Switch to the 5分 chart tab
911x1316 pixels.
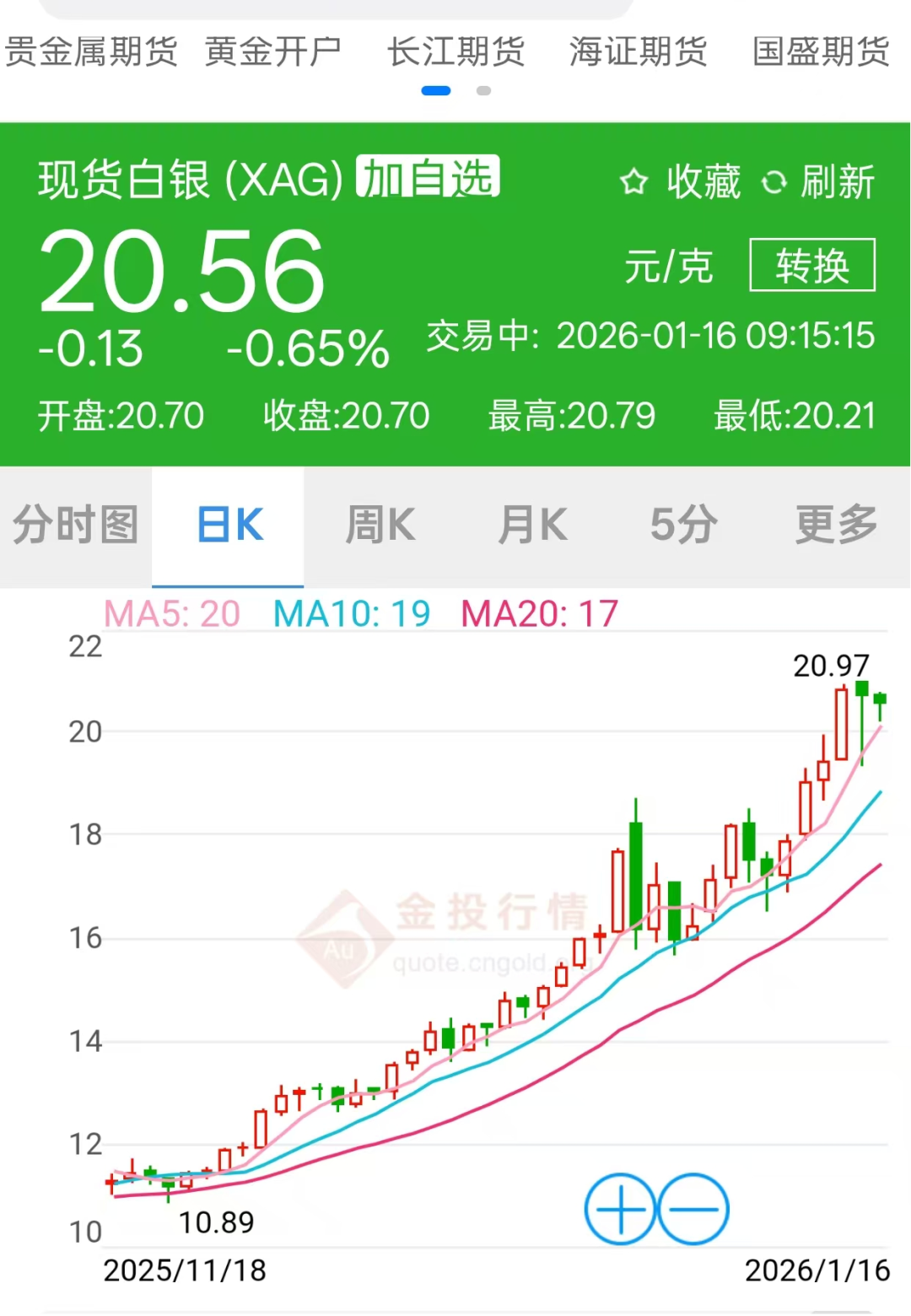point(683,526)
